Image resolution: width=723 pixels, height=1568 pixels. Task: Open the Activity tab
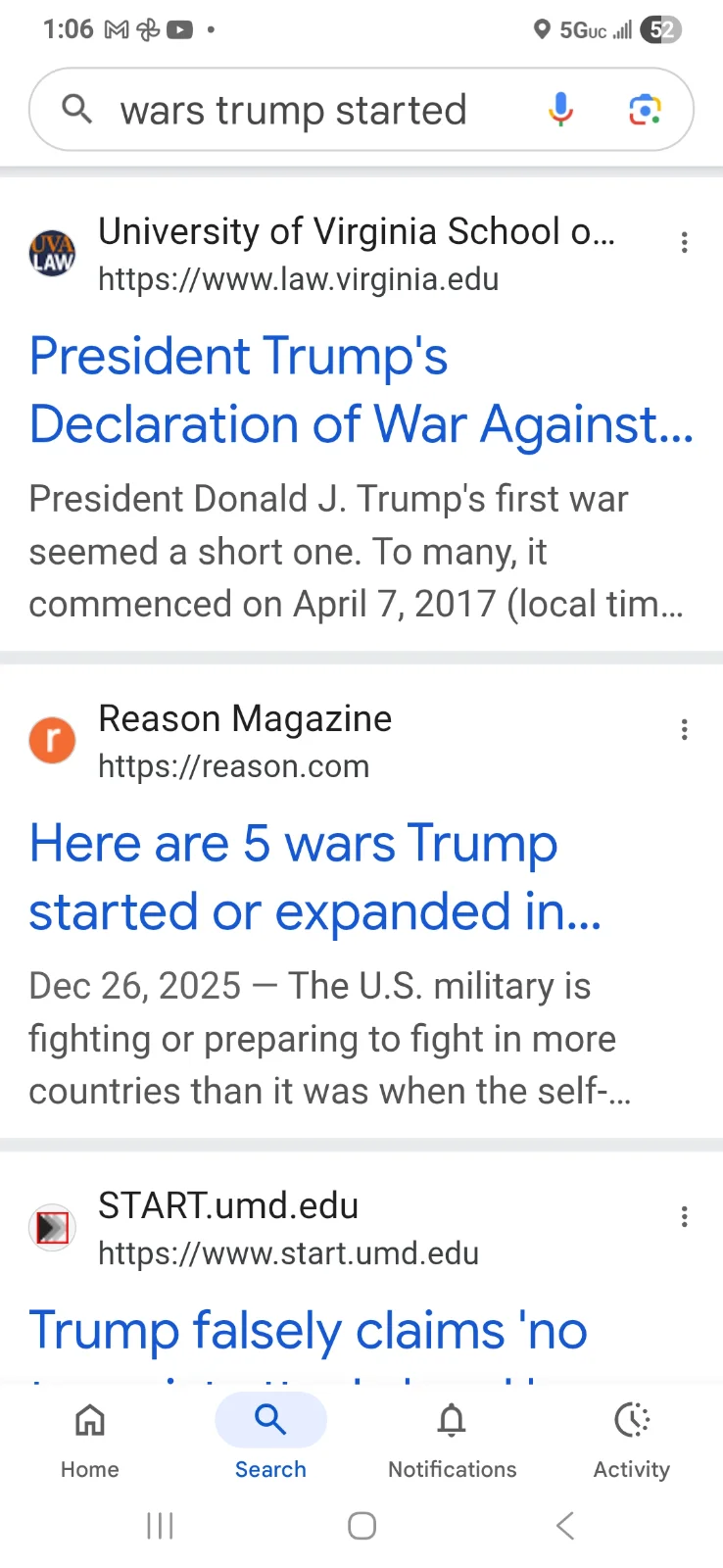(x=632, y=1437)
